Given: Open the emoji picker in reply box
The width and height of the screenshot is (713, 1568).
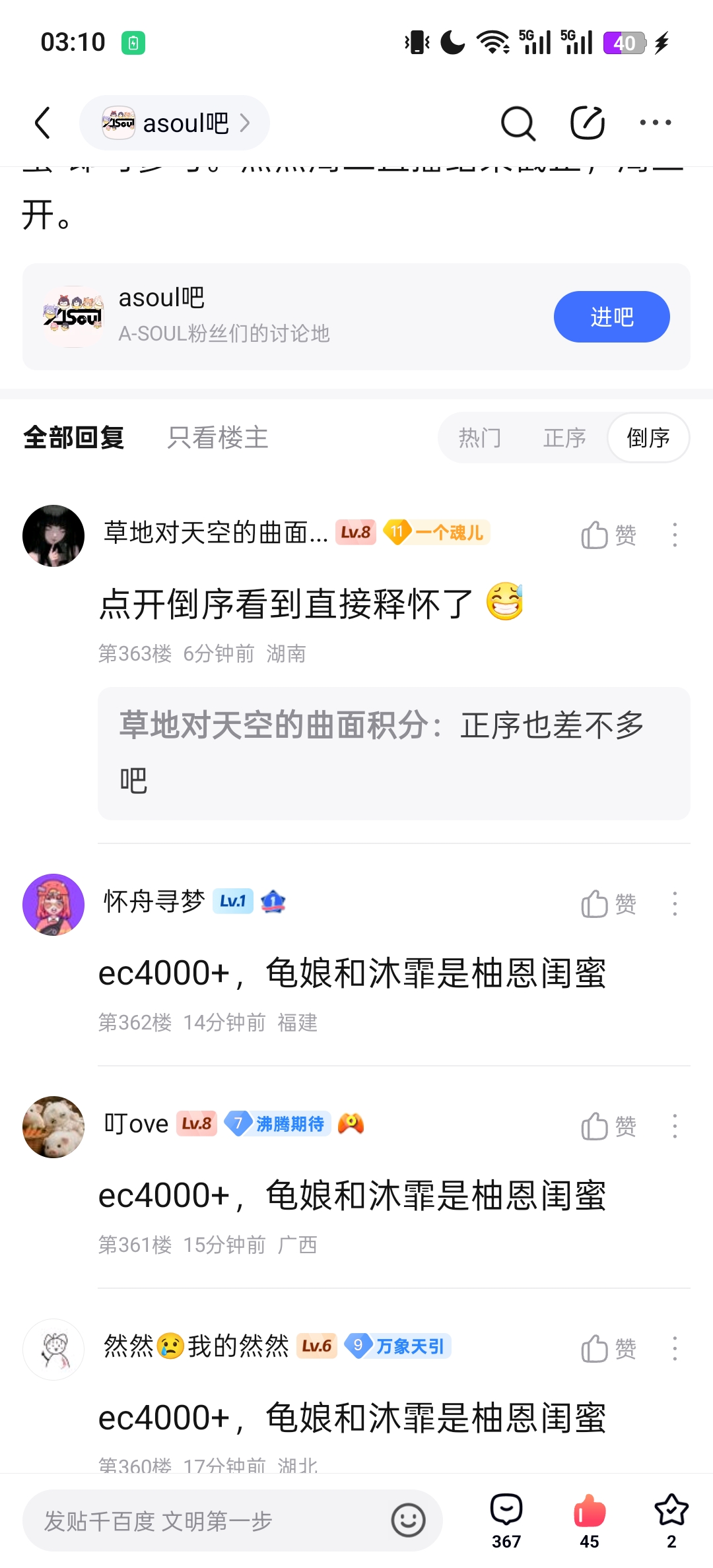Looking at the screenshot, I should tap(408, 1520).
